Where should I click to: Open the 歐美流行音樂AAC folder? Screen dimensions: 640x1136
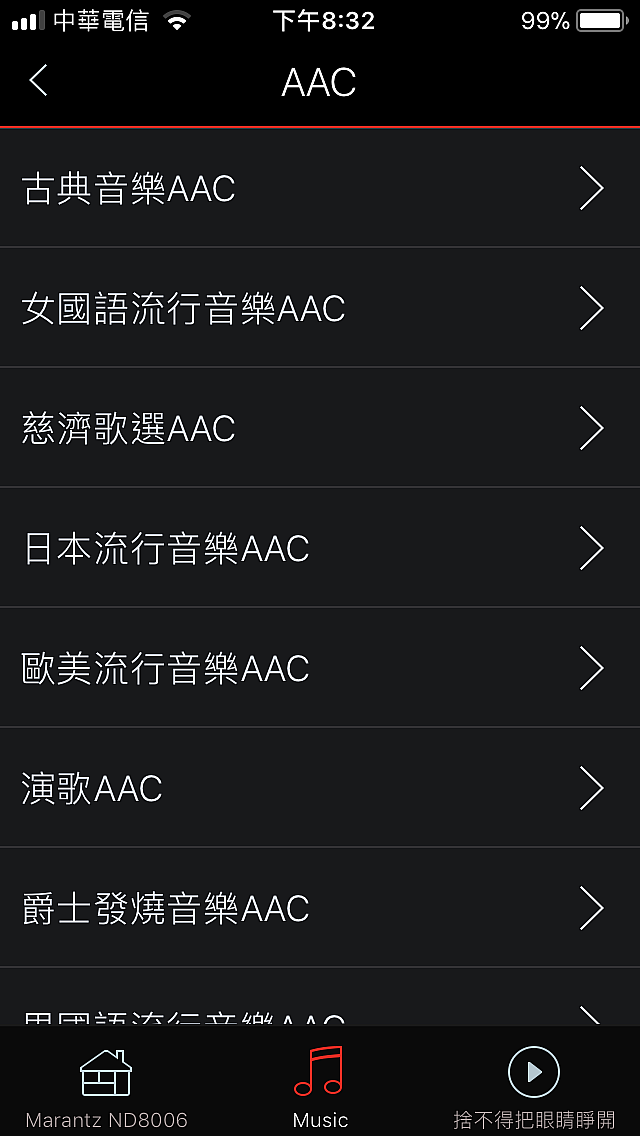tap(320, 668)
